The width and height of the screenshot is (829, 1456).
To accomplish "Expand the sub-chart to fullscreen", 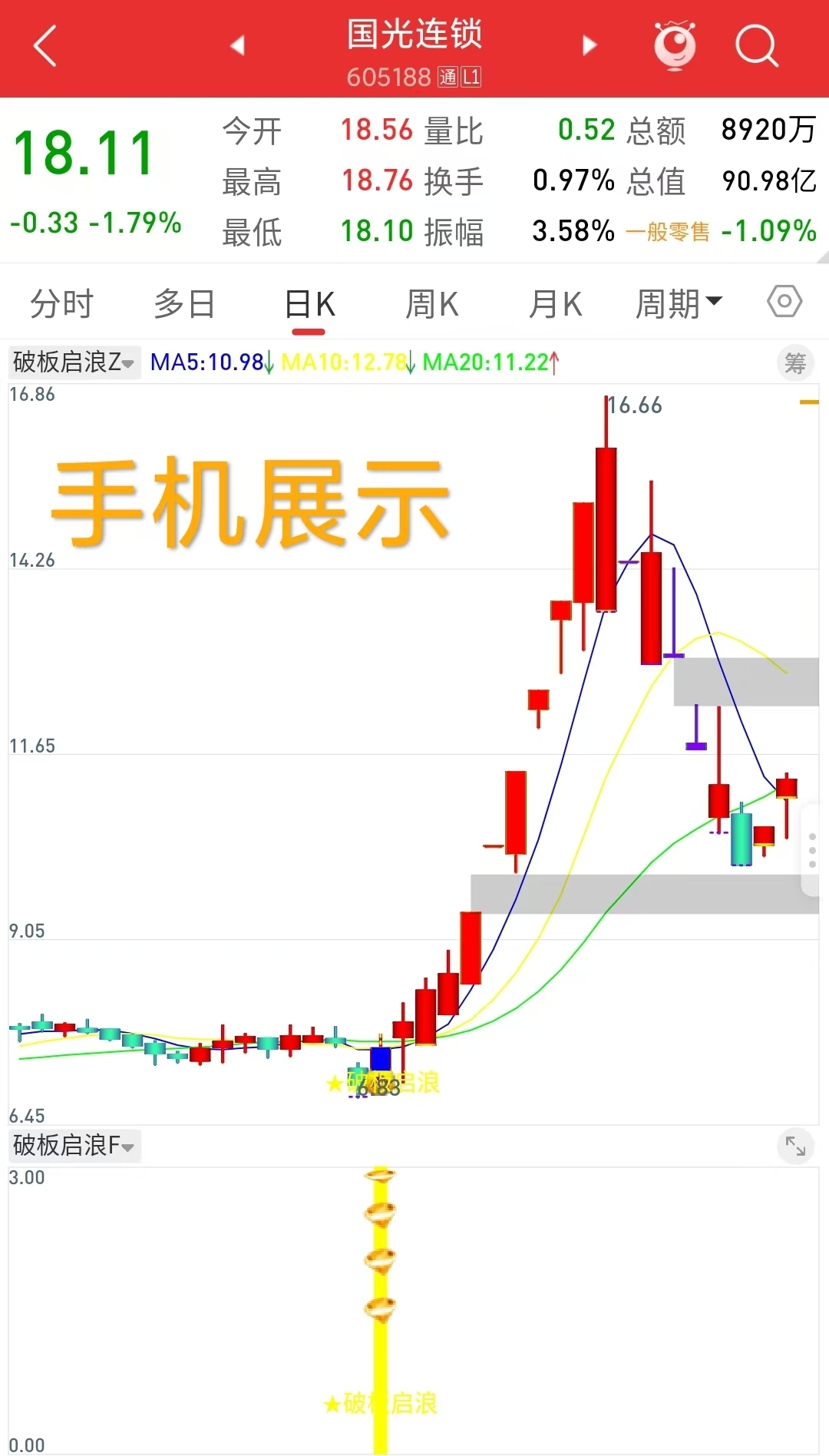I will coord(795,1147).
